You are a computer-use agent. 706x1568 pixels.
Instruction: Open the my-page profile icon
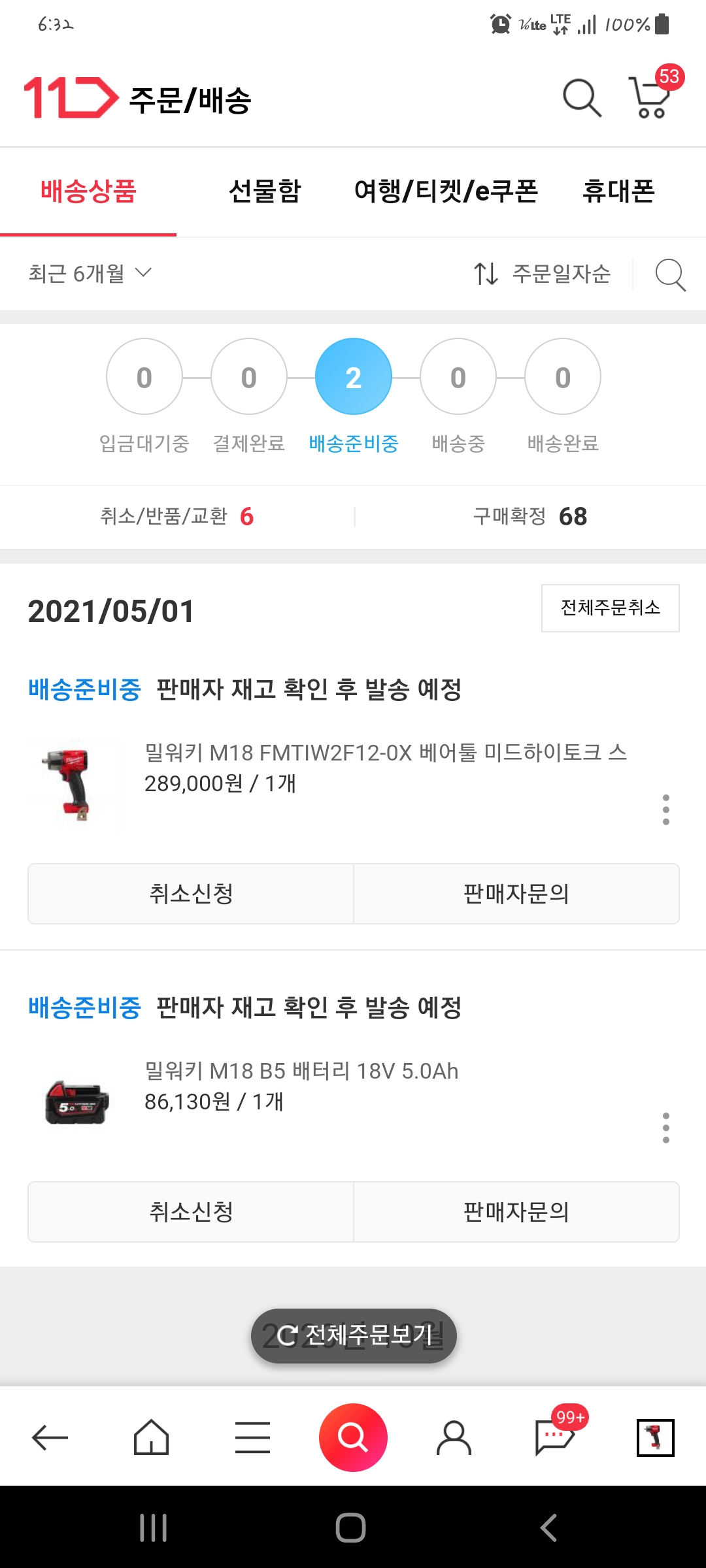[x=454, y=1437]
